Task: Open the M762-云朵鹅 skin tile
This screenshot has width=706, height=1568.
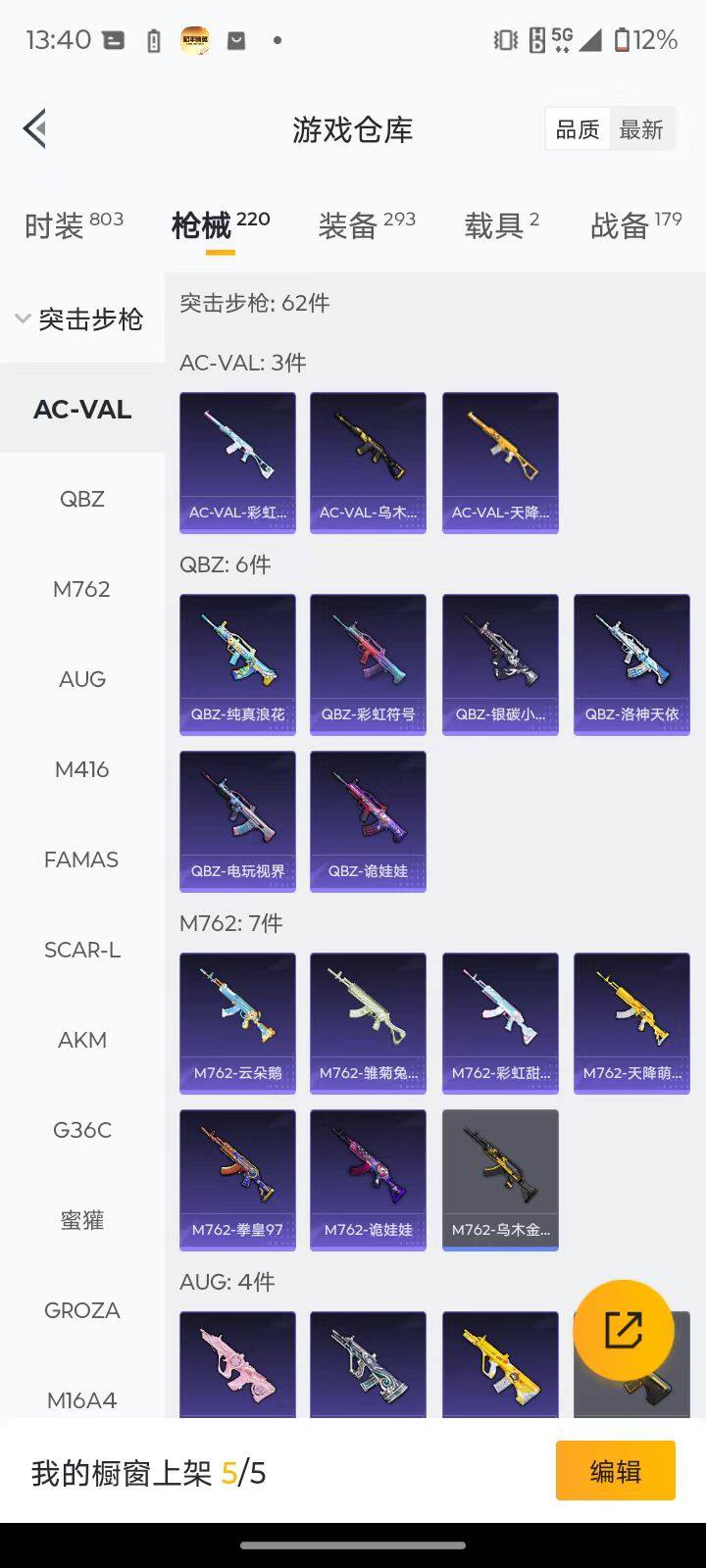Action: click(x=237, y=1022)
